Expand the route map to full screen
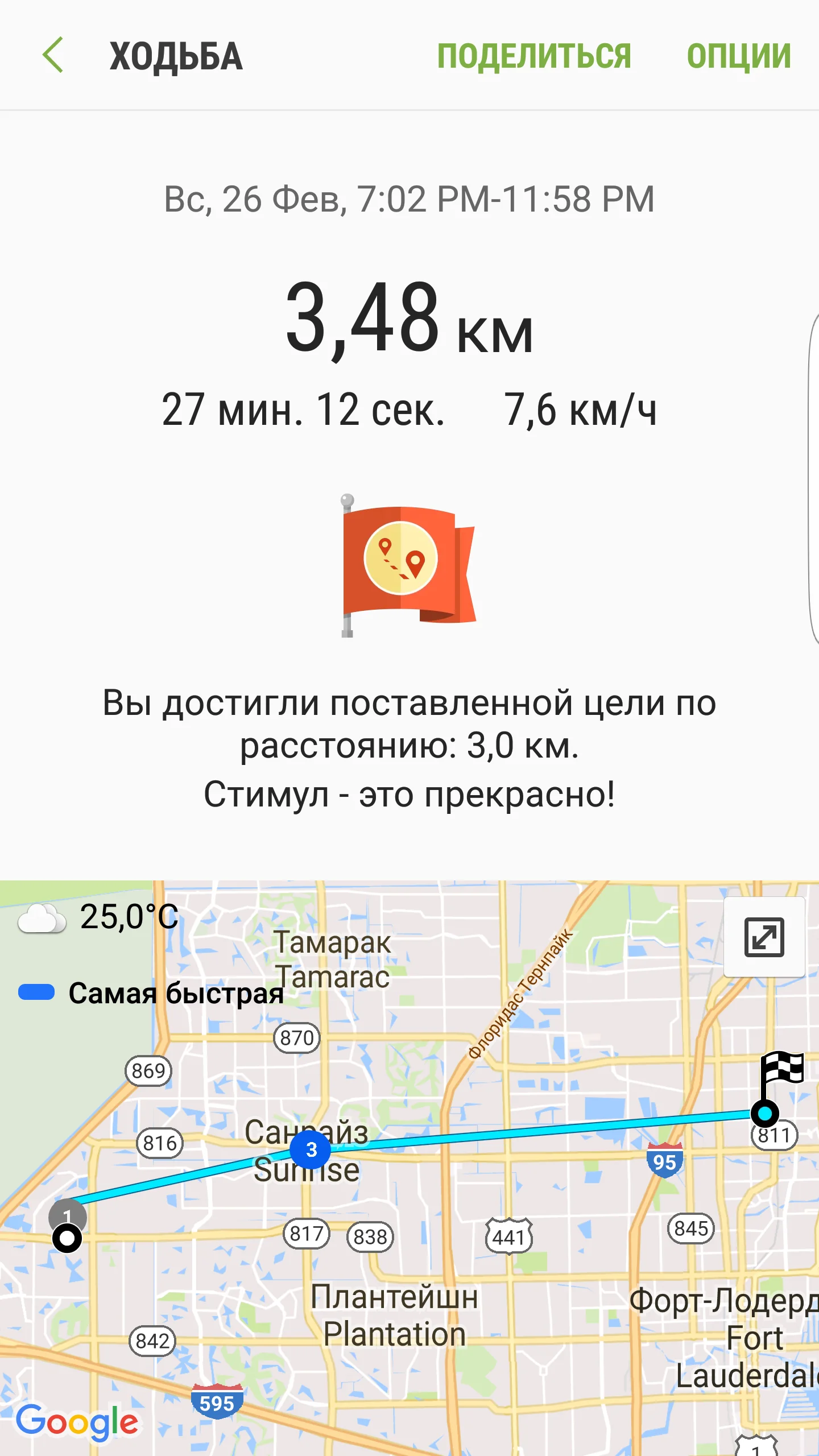The height and width of the screenshot is (1456, 819). (764, 937)
